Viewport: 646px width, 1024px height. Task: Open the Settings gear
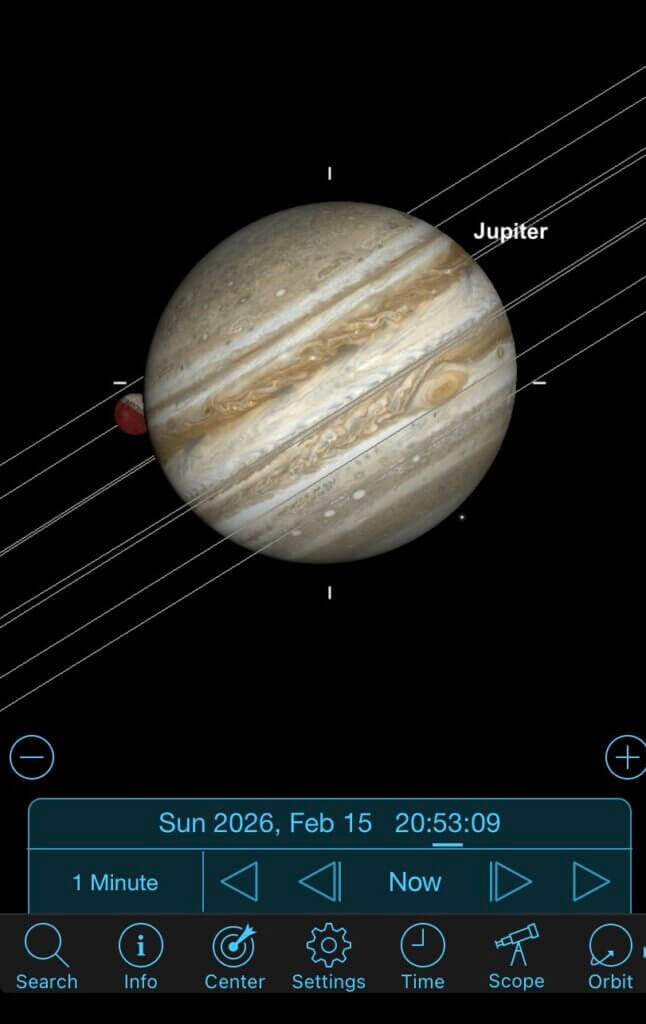tap(328, 957)
